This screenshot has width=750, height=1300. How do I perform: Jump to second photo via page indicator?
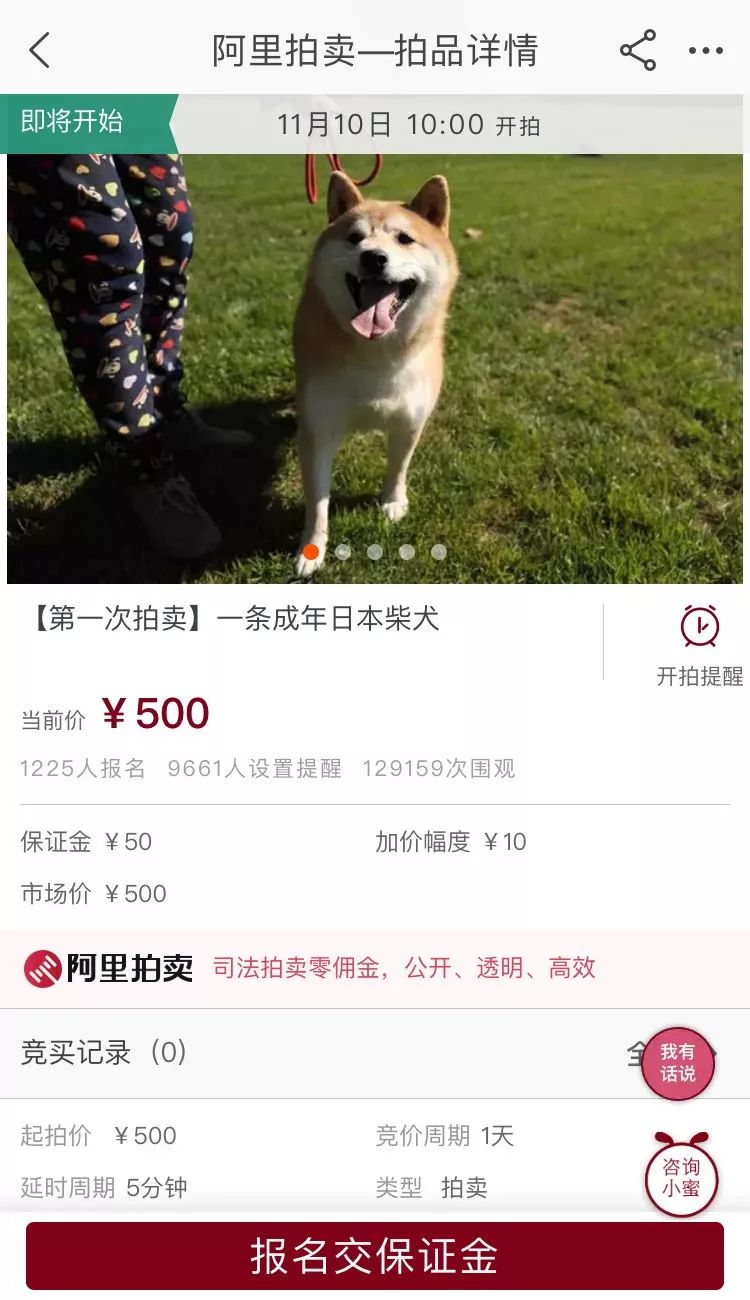[343, 552]
